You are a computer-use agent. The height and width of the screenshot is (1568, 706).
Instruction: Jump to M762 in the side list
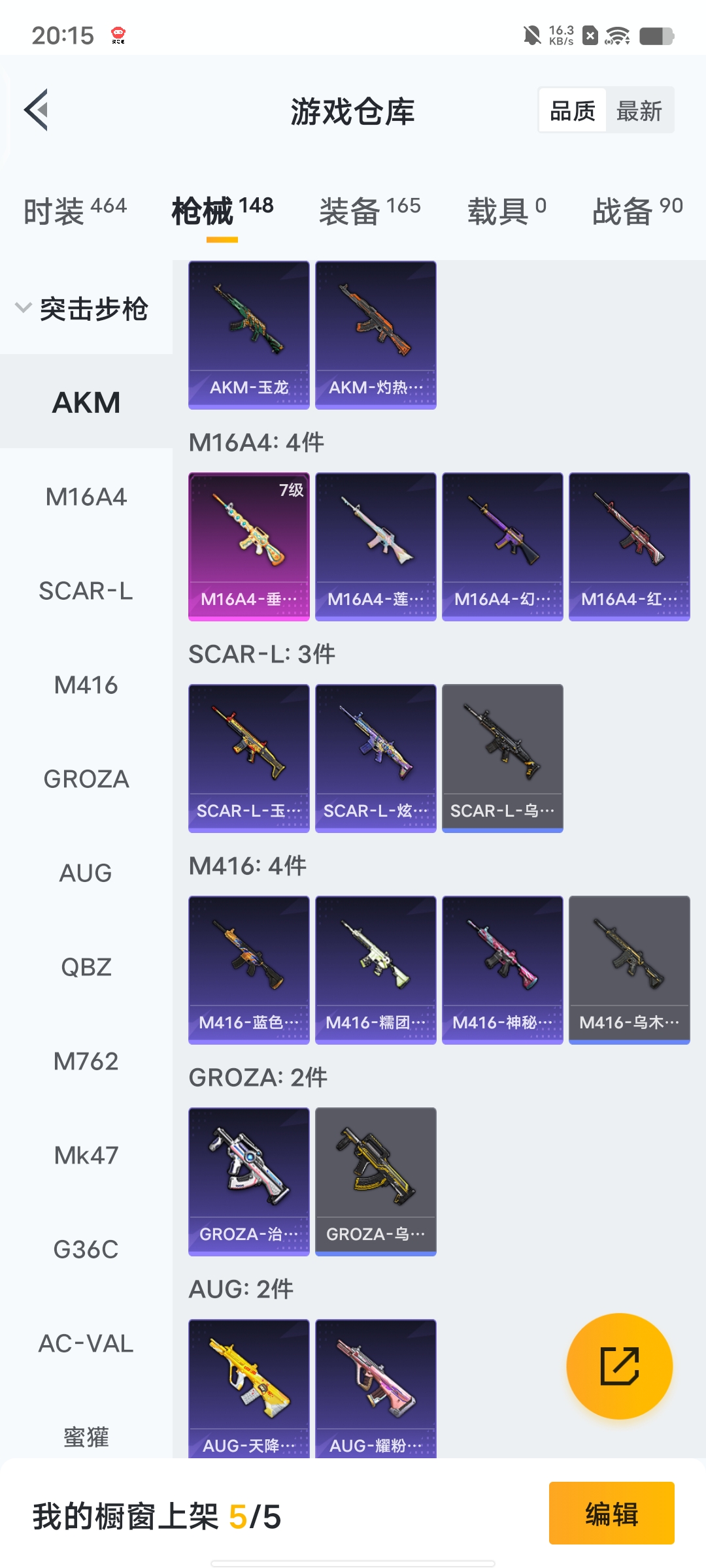[86, 1062]
